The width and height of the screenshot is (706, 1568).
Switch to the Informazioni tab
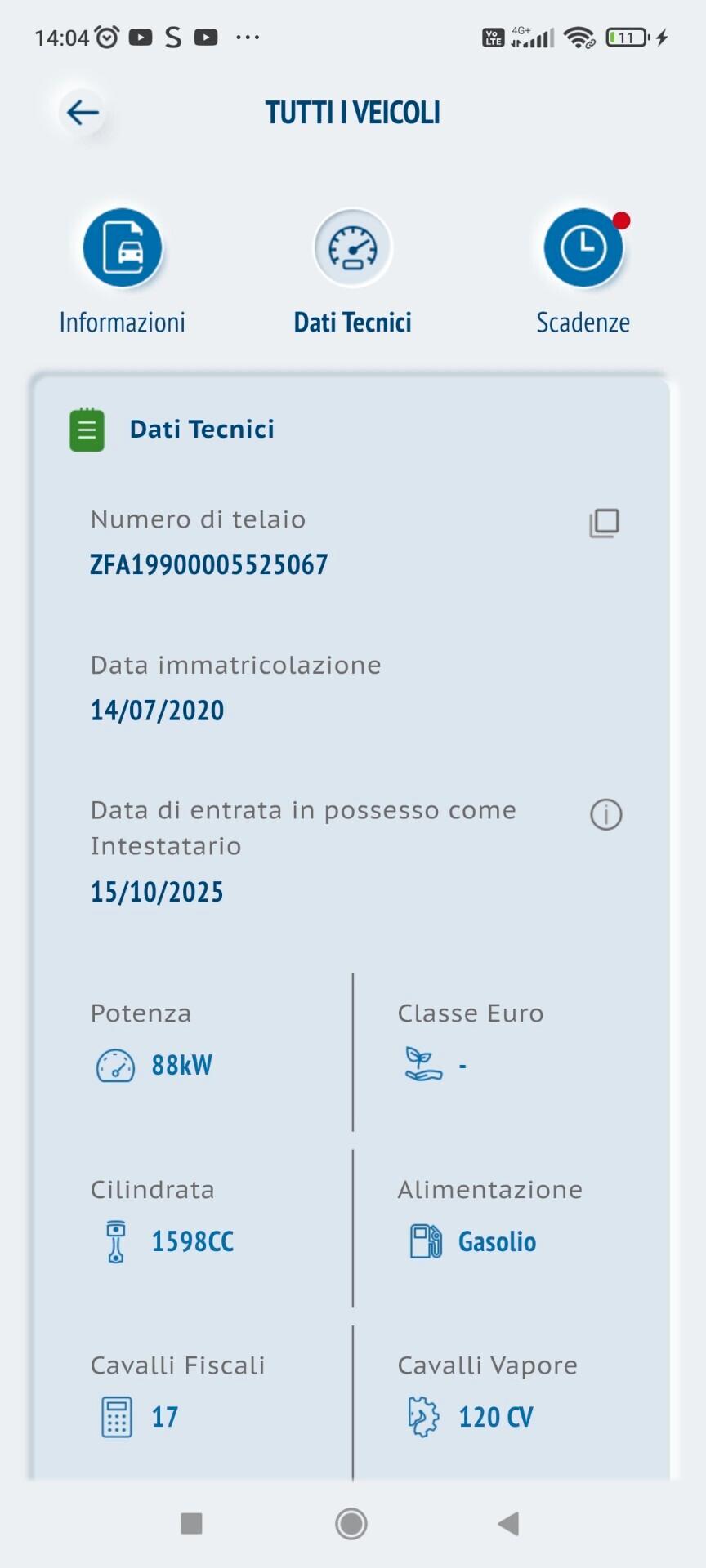point(123,248)
